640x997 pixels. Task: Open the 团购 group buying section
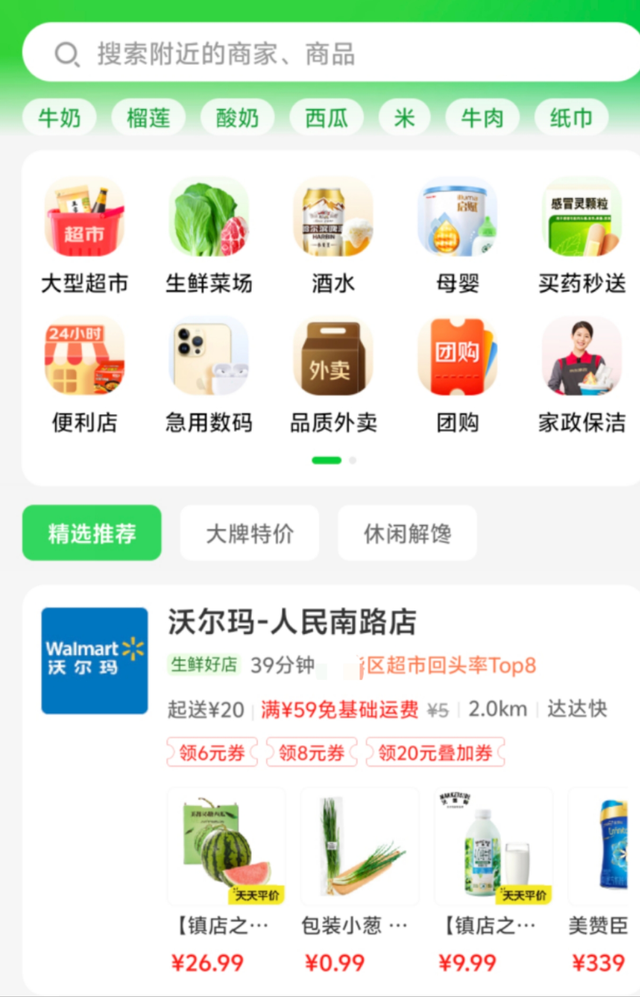point(457,375)
